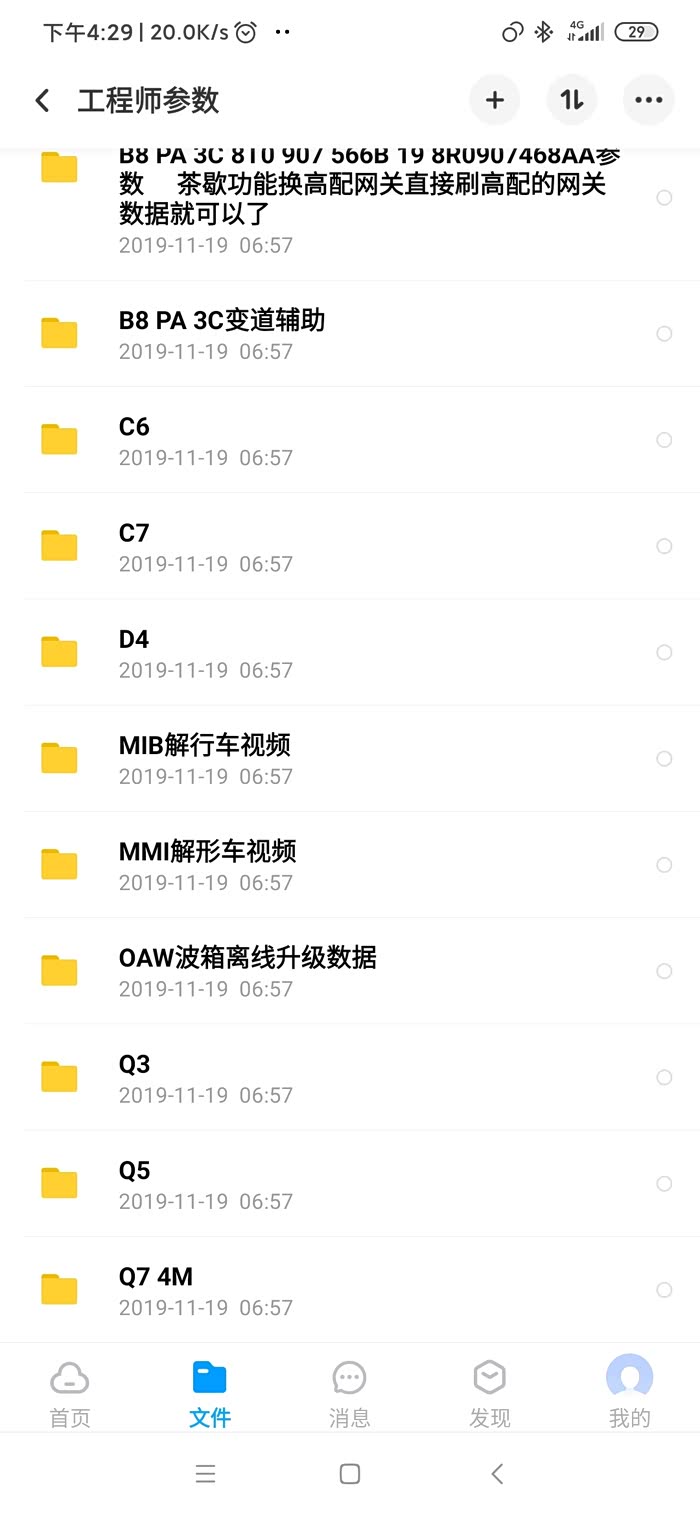This screenshot has height=1516, width=700.
Task: Open the D4 folder
Action: pos(134,652)
